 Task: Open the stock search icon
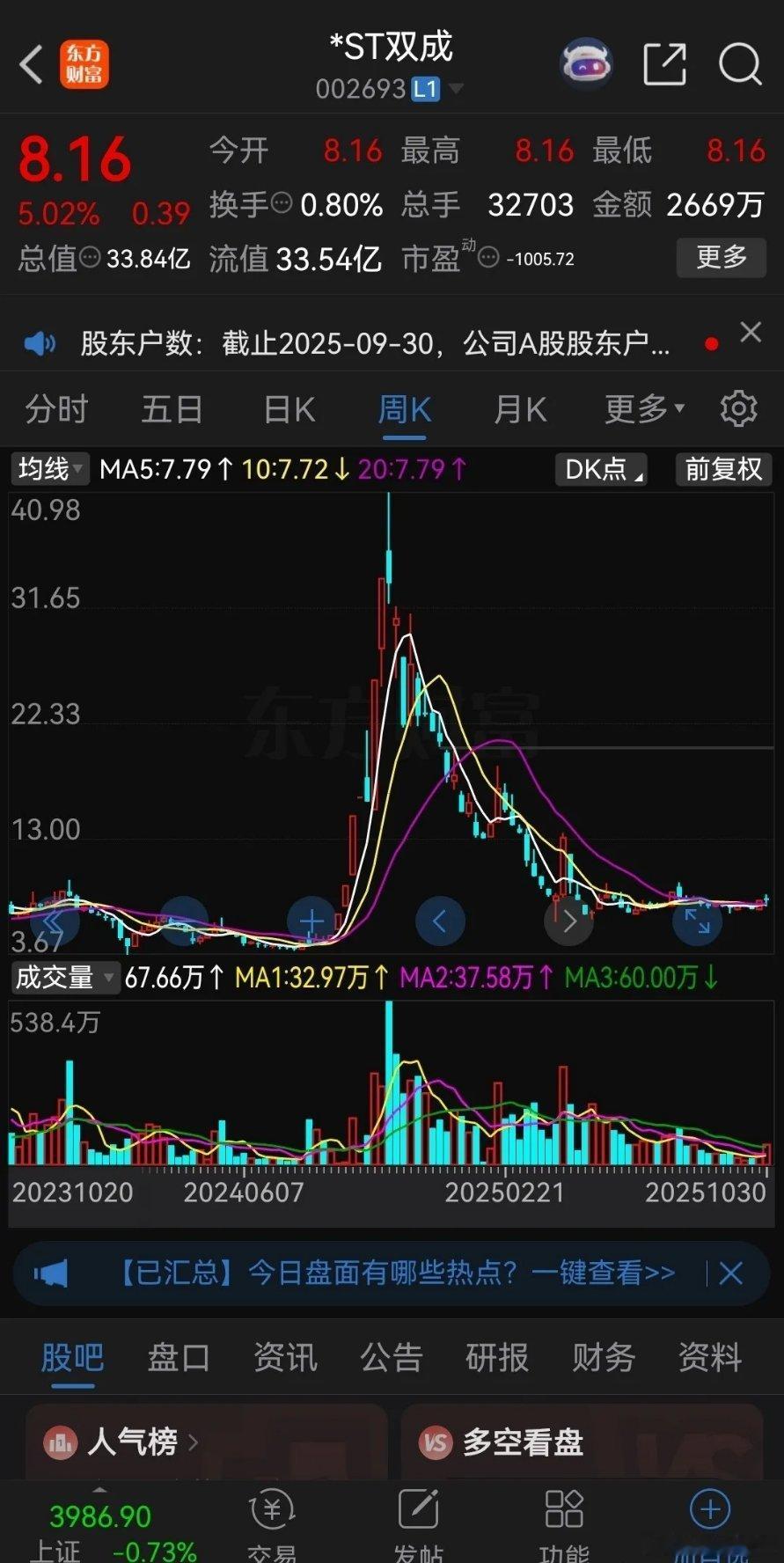click(740, 65)
